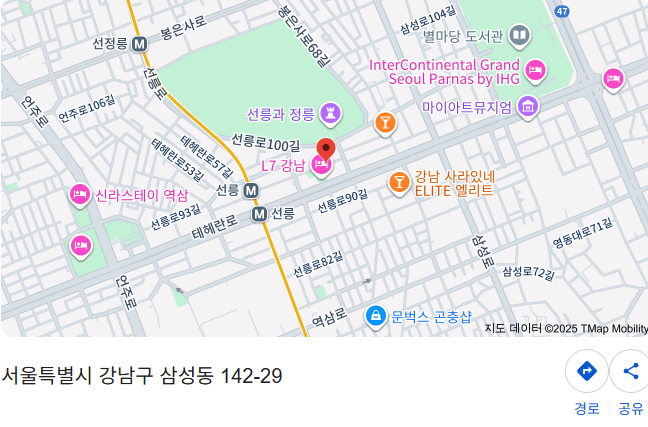
Task: Select the 선릉과 정릉 landmark pin
Action: pos(331,114)
